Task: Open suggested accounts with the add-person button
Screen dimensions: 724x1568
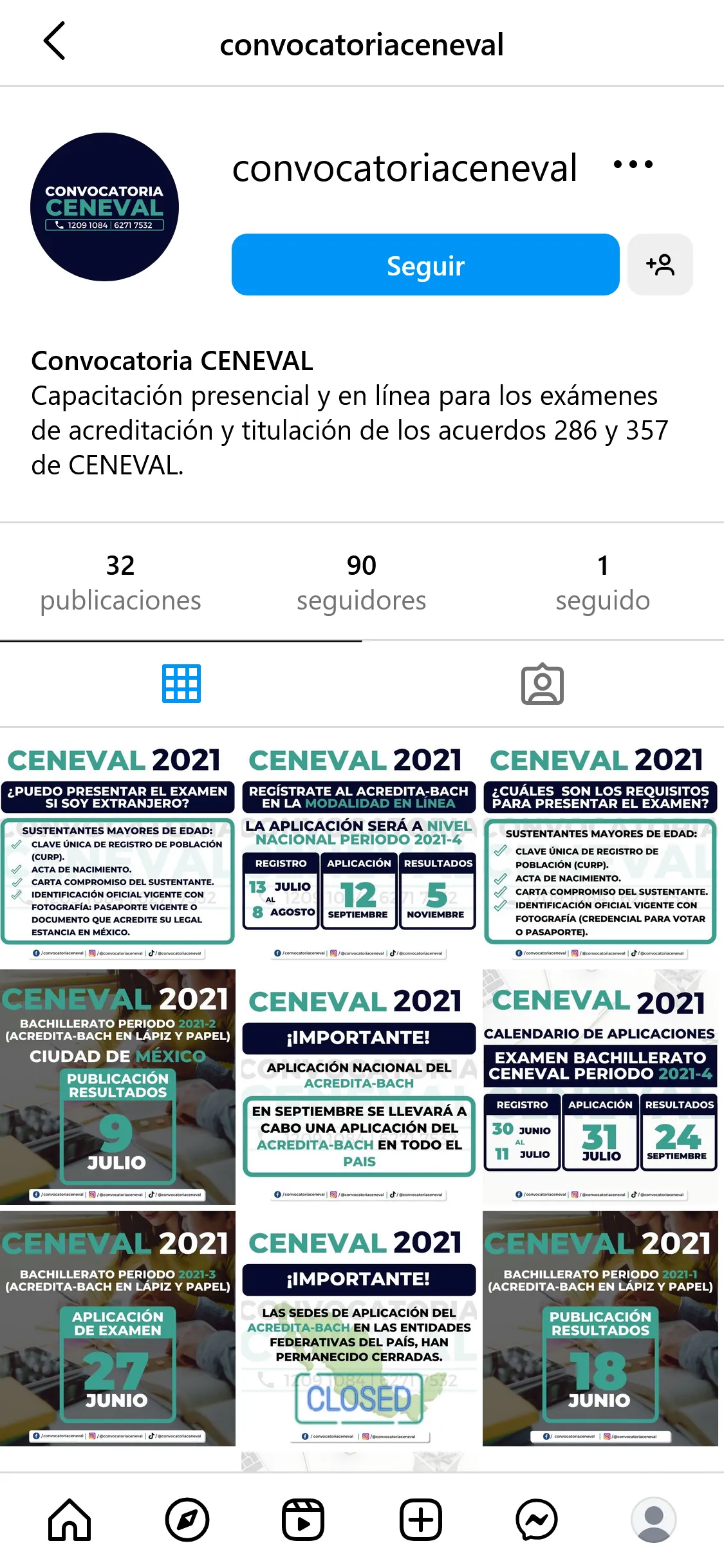Action: (660, 265)
